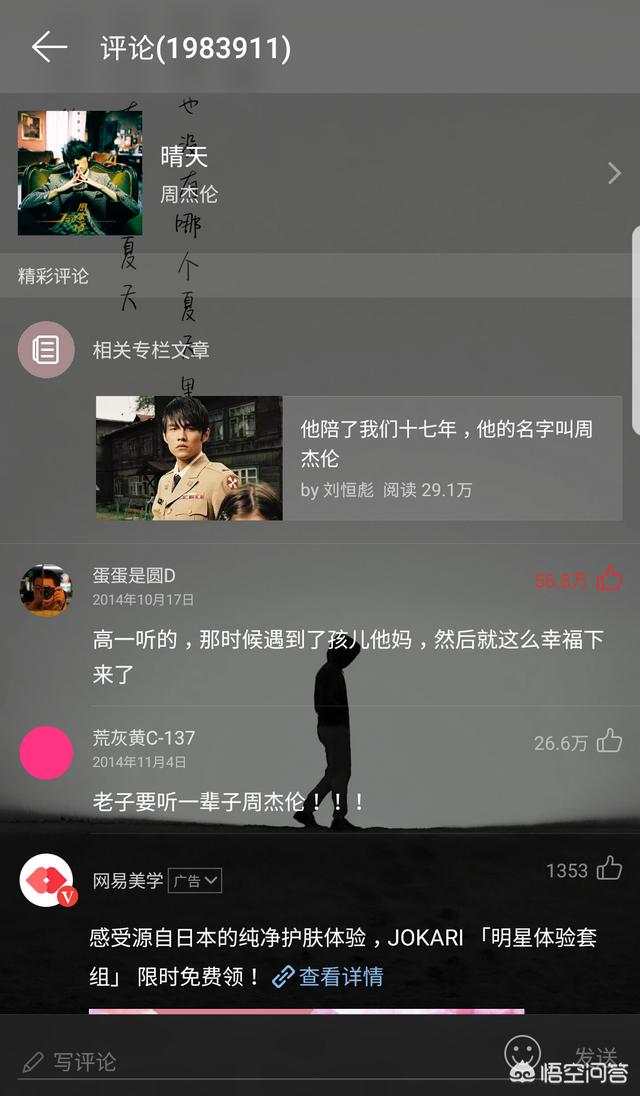The image size is (640, 1096).
Task: Go back from the comments page
Action: click(x=48, y=47)
